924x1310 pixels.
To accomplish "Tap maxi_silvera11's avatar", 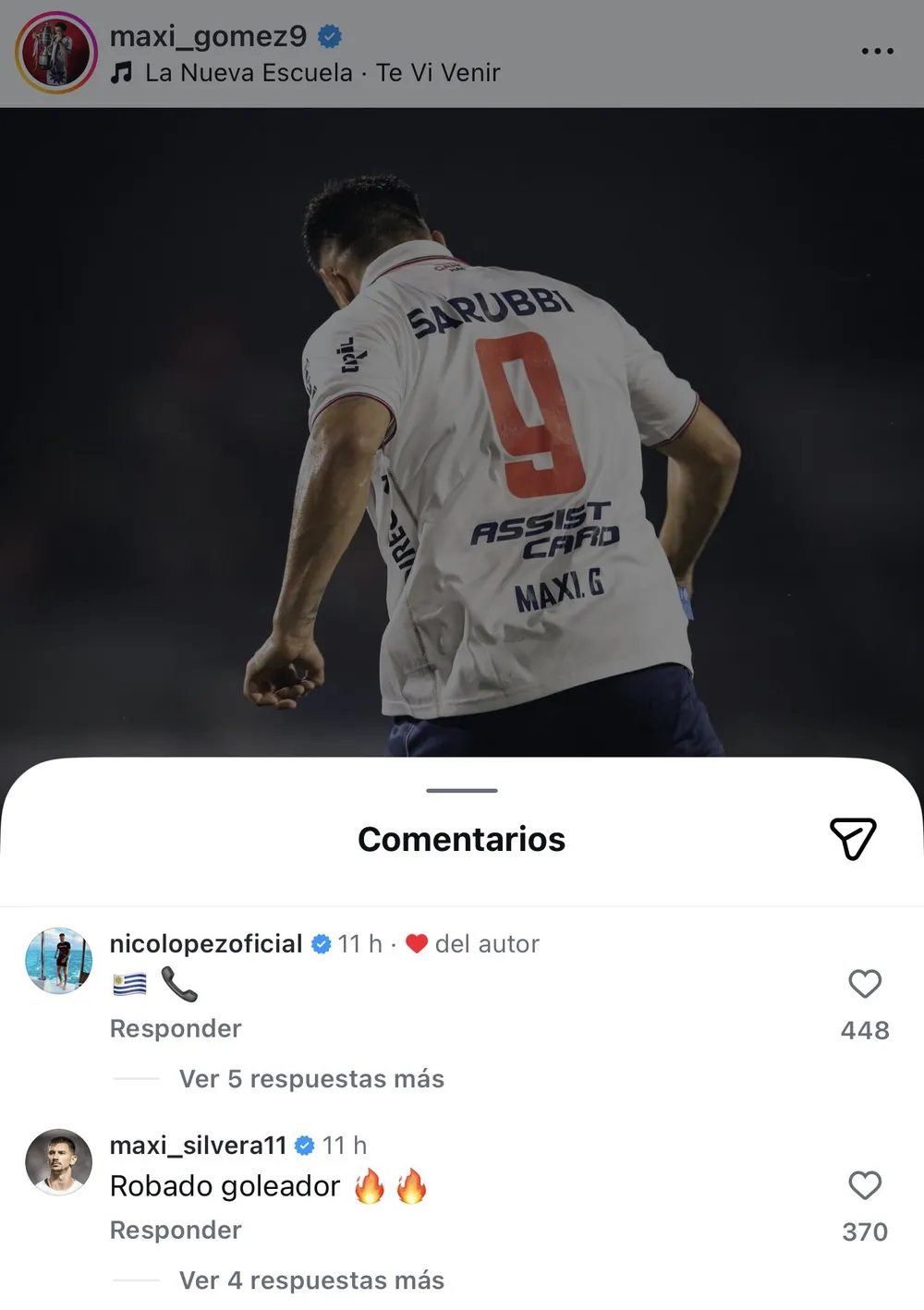I will pyautogui.click(x=58, y=1162).
